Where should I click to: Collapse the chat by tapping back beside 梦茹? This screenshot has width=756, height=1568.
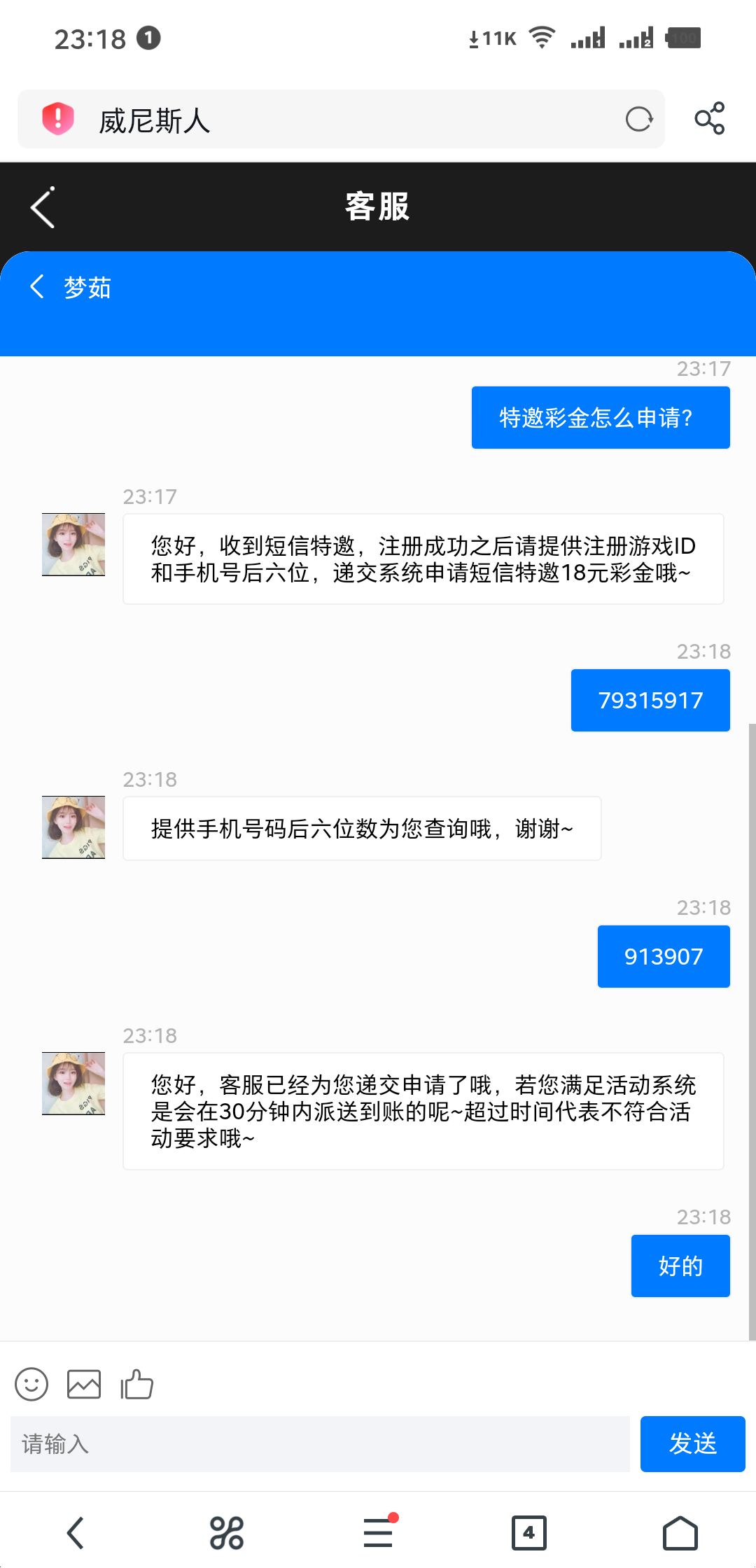[36, 287]
